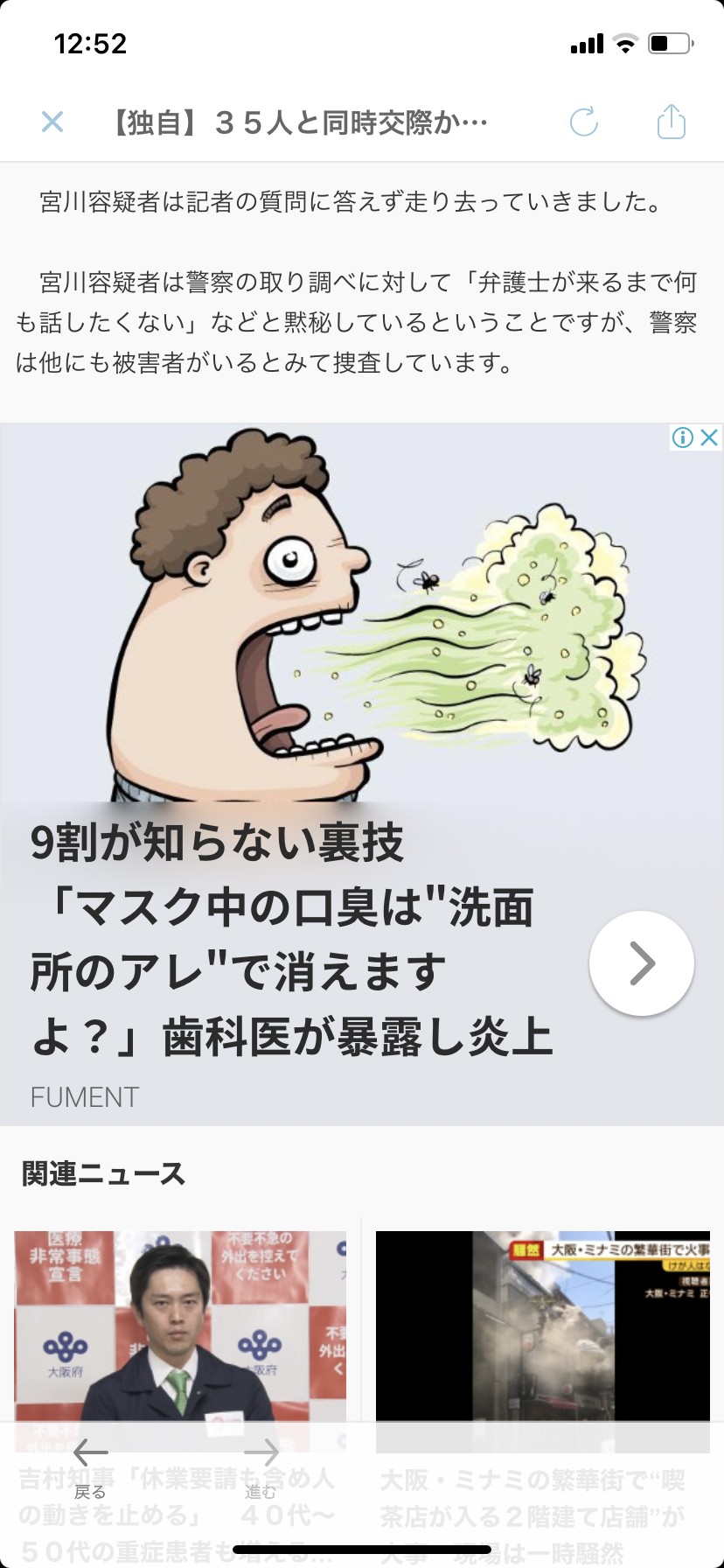Open the share sheet
Image resolution: width=724 pixels, height=1568 pixels.
click(671, 122)
